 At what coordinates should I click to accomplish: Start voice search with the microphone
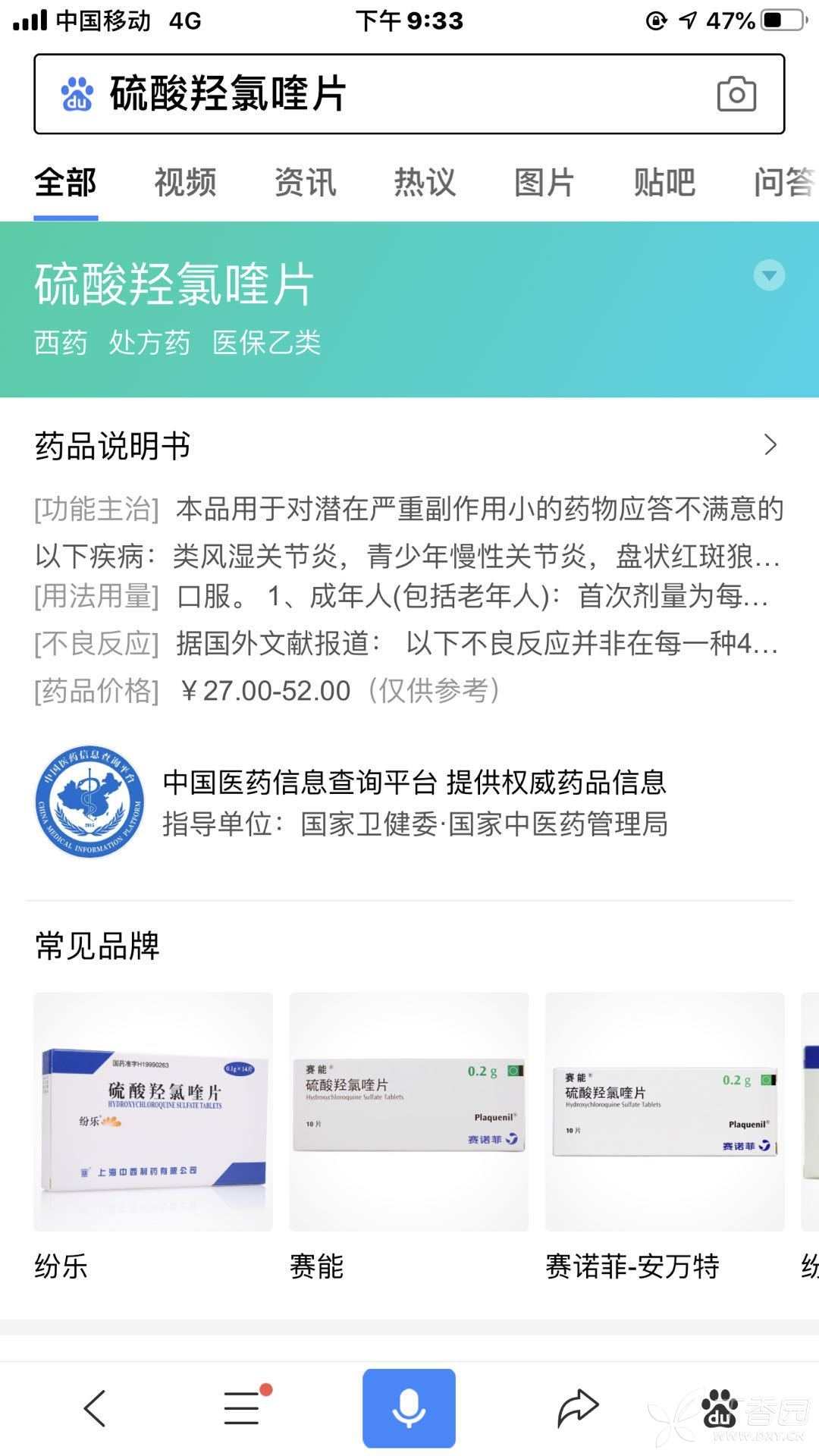[x=409, y=1408]
